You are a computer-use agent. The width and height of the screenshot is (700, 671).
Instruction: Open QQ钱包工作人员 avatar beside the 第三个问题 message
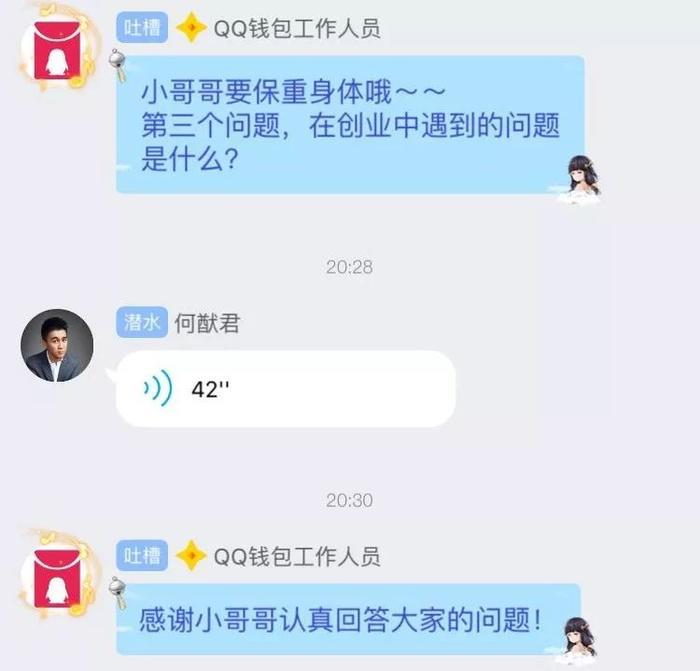58,48
